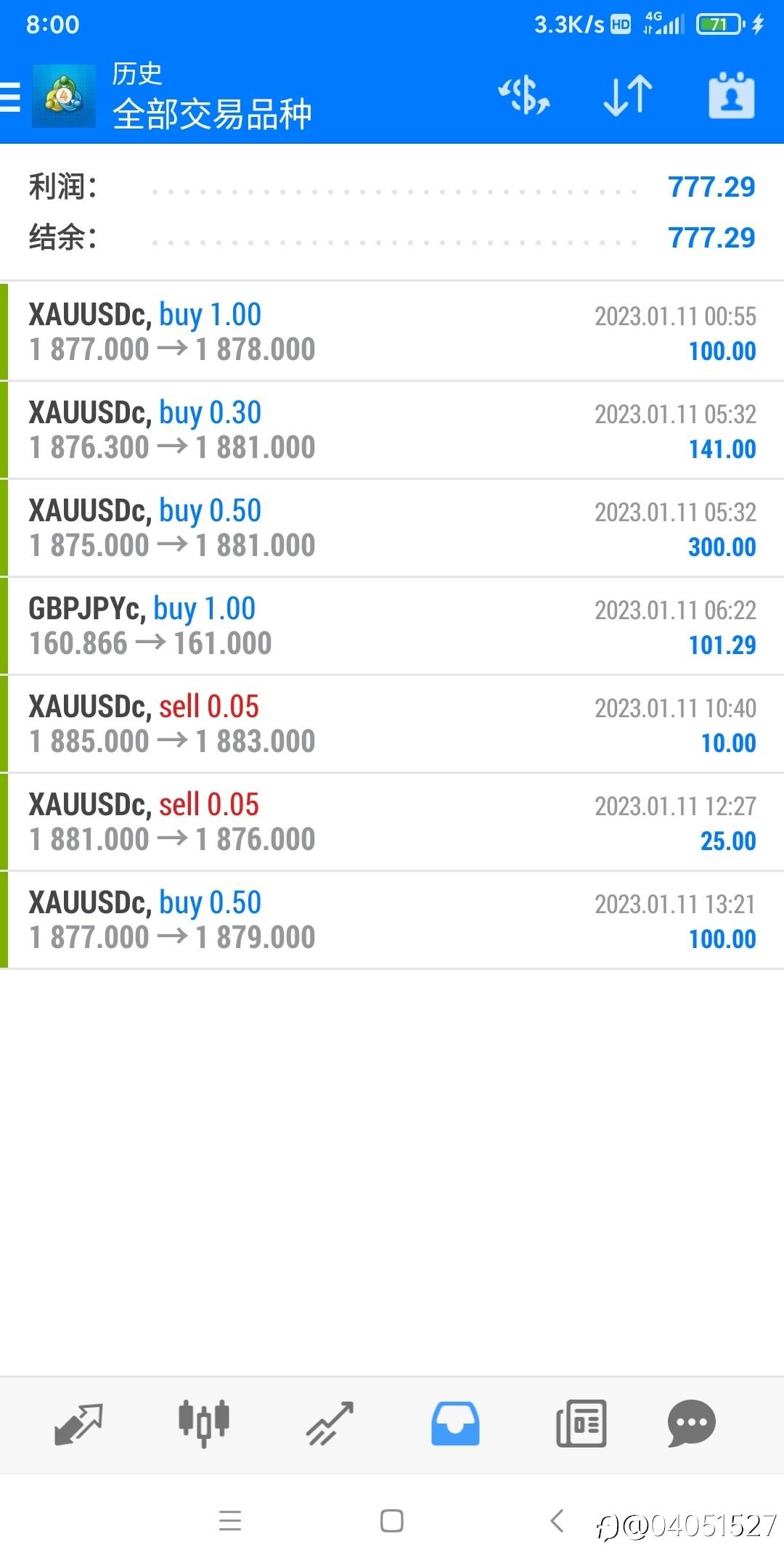784x1568 pixels.
Task: Tap the system back arrow
Action: pyautogui.click(x=557, y=1520)
